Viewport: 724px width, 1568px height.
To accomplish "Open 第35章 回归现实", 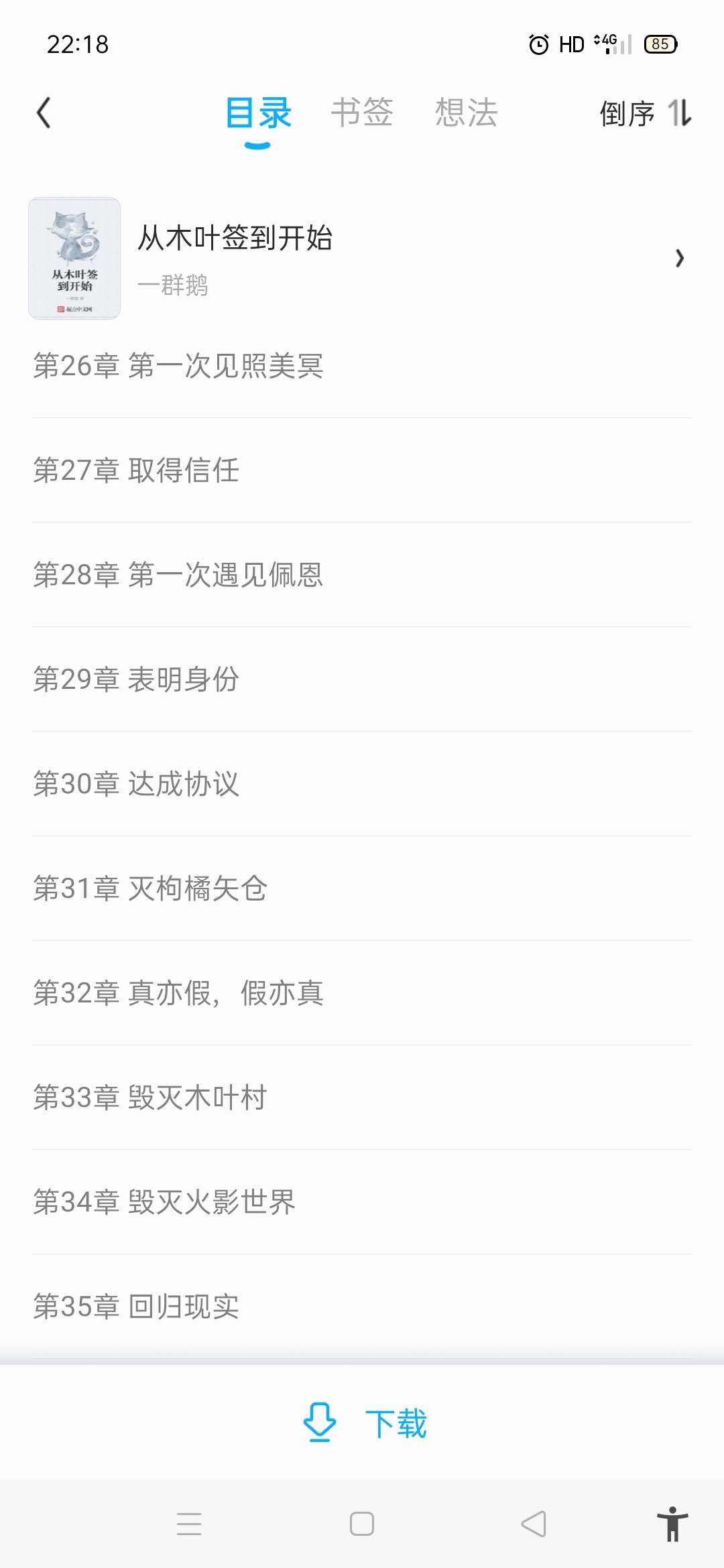I will coord(362,1307).
